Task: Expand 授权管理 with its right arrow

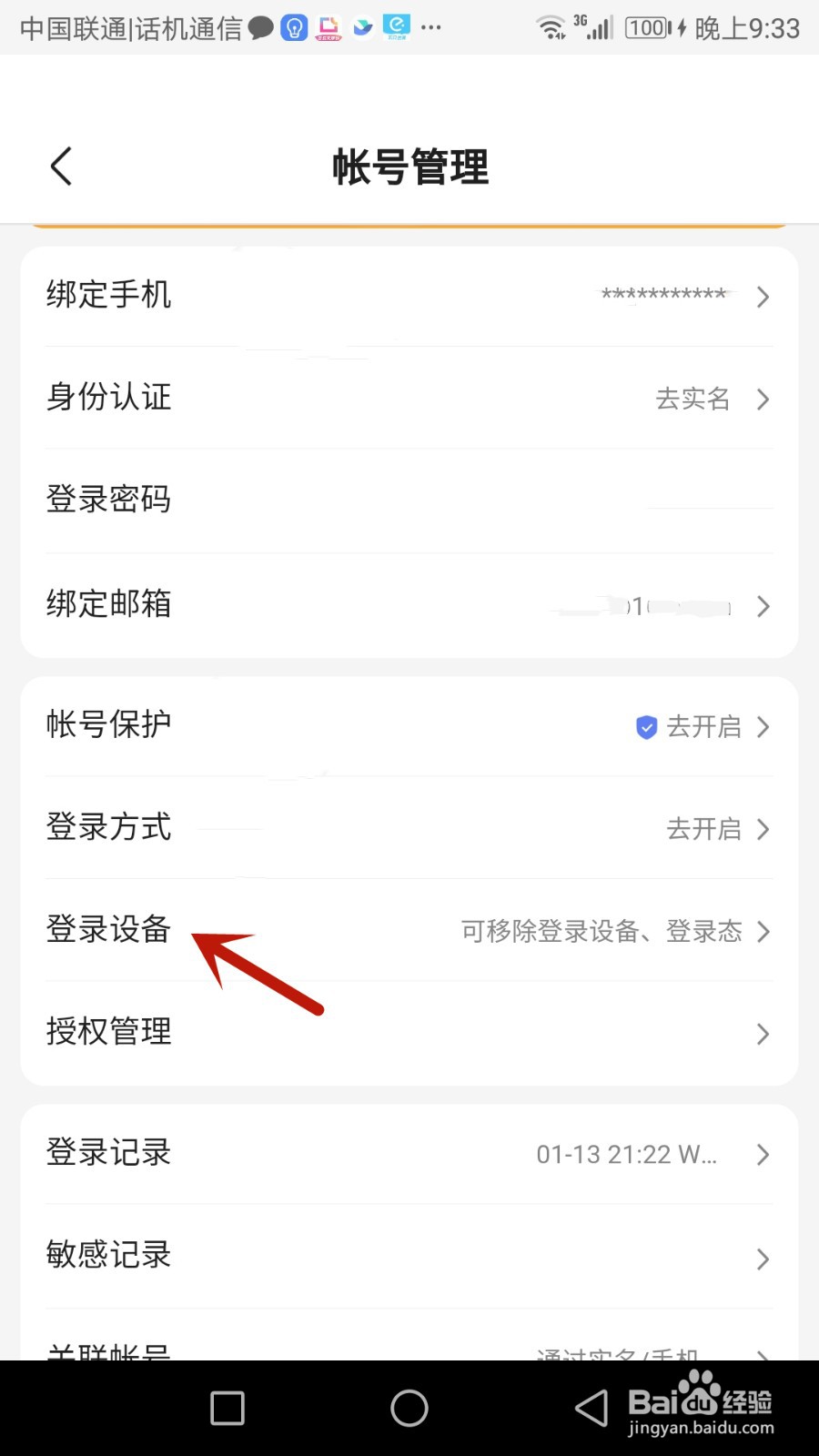Action: coord(763,1033)
